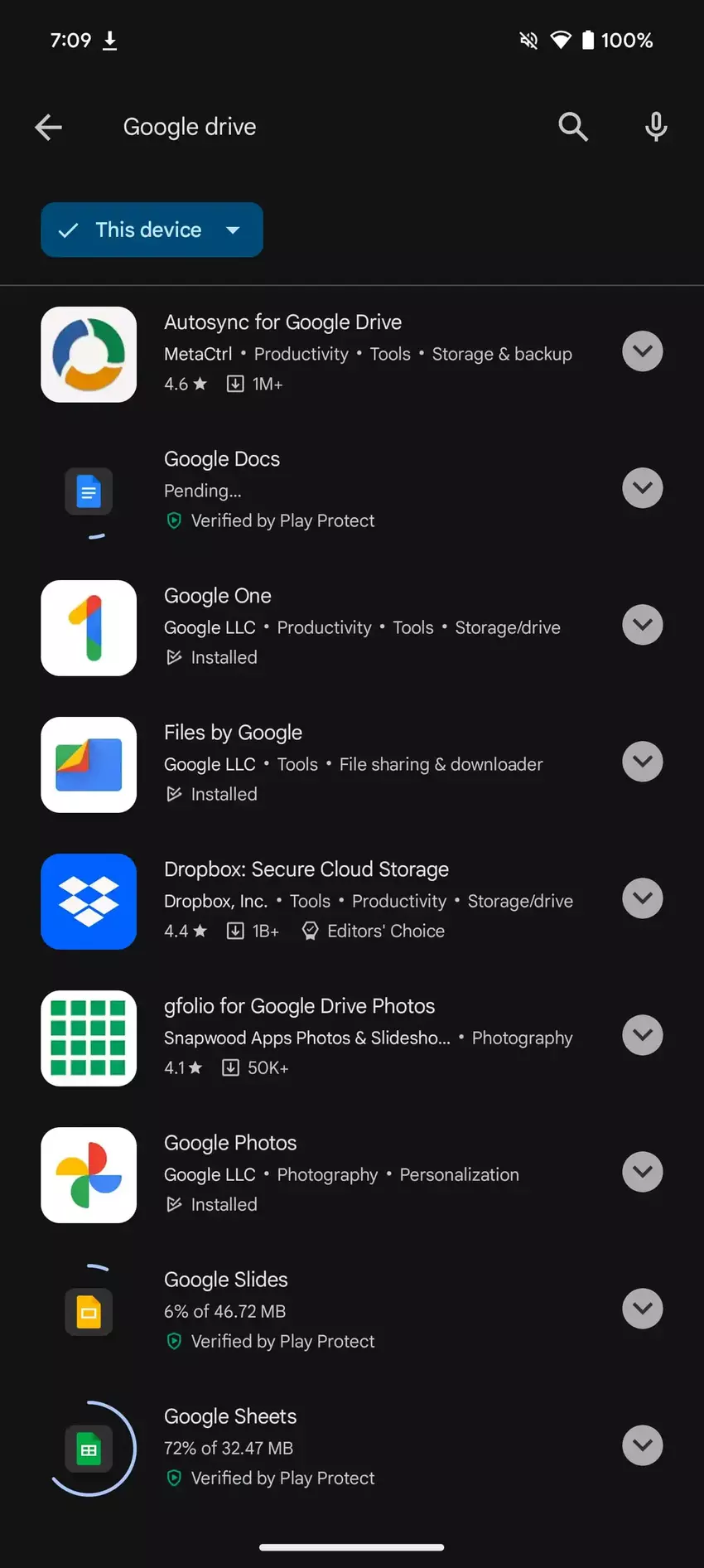Expand the Google Docs chevron
Screen dimensions: 704x1568
[x=643, y=488]
